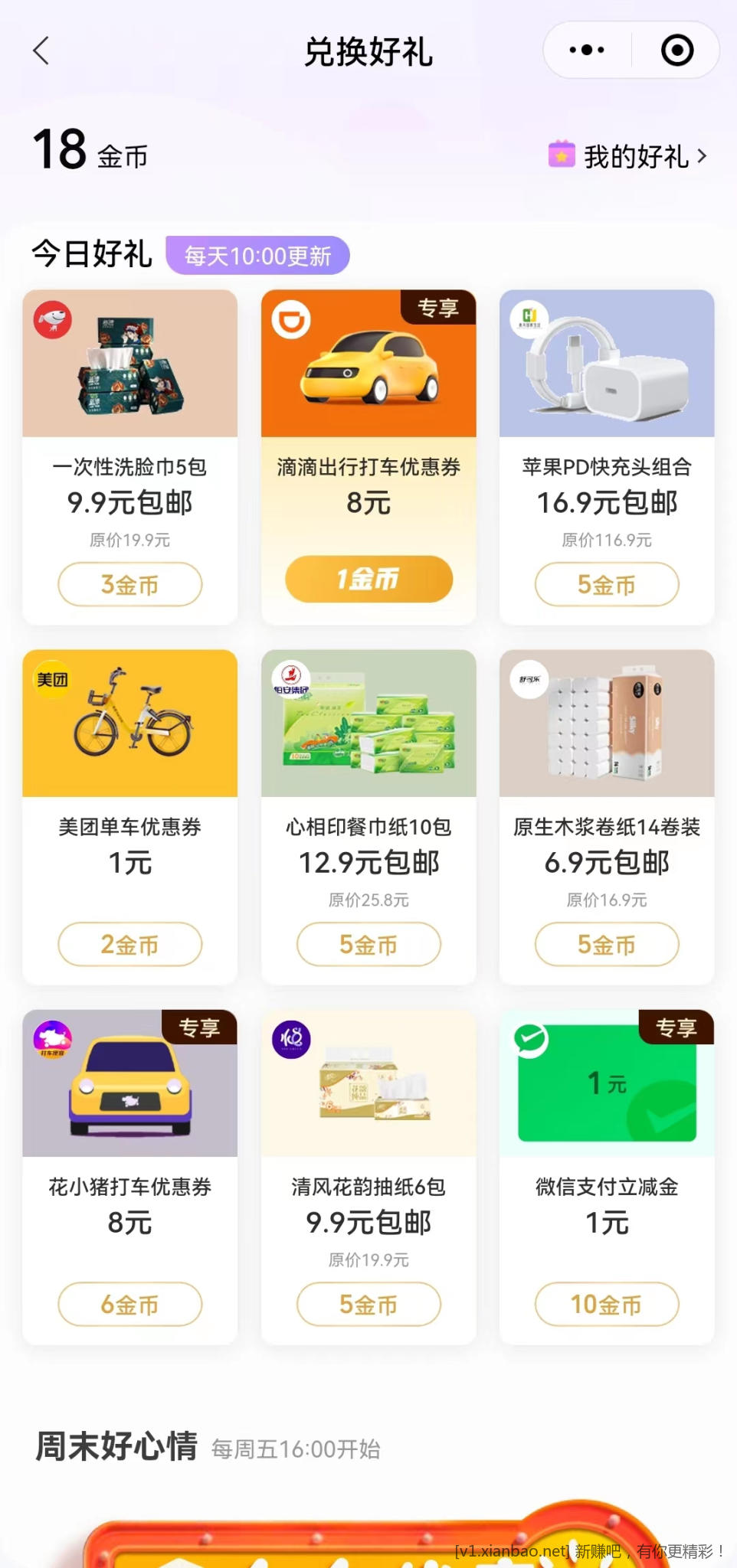The width and height of the screenshot is (737, 1568).
Task: Redeem 苹果PD快充头组合 for 5金币
Action: (607, 585)
